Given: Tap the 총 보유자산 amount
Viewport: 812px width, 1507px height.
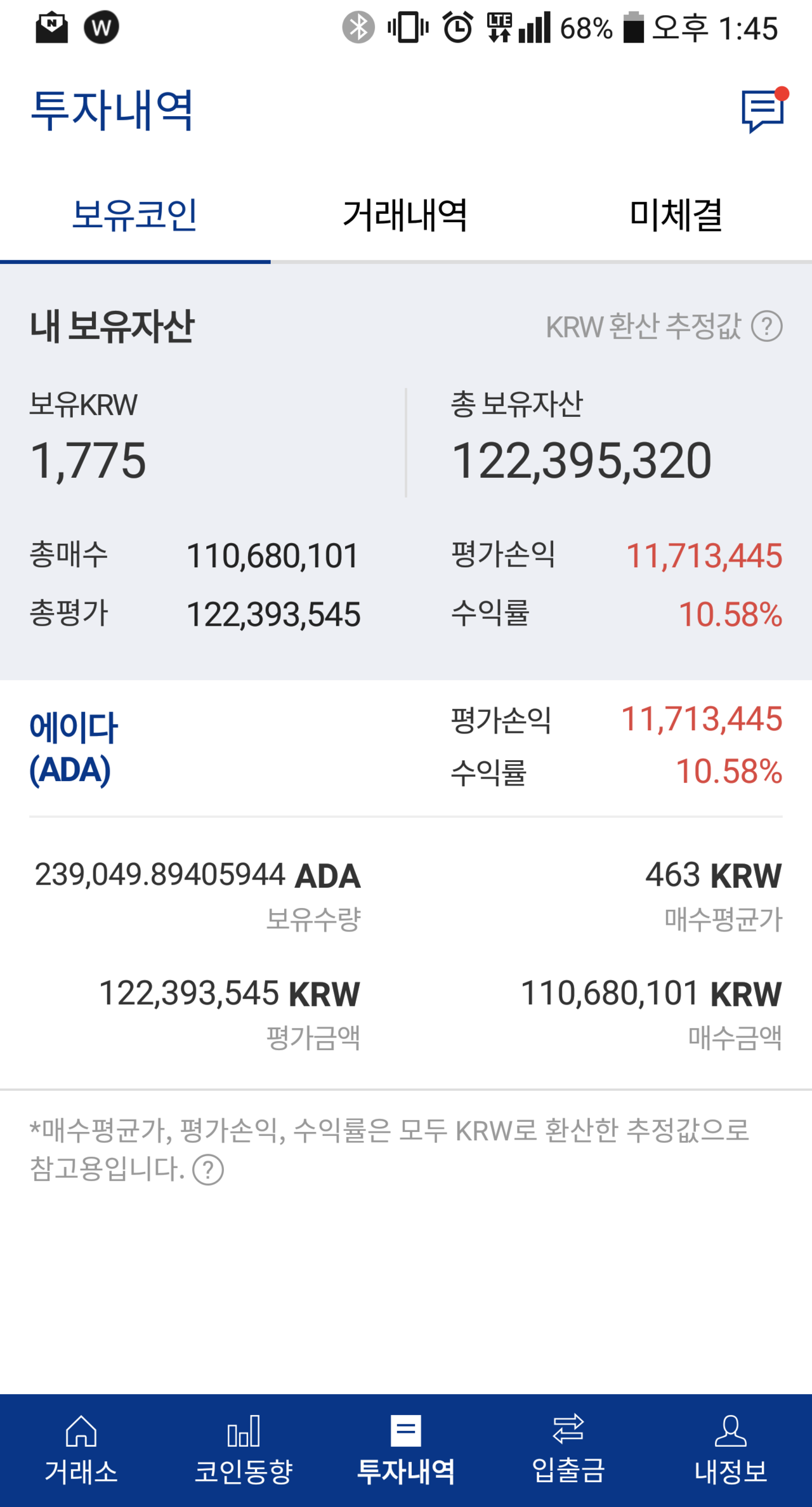Looking at the screenshot, I should tap(584, 460).
